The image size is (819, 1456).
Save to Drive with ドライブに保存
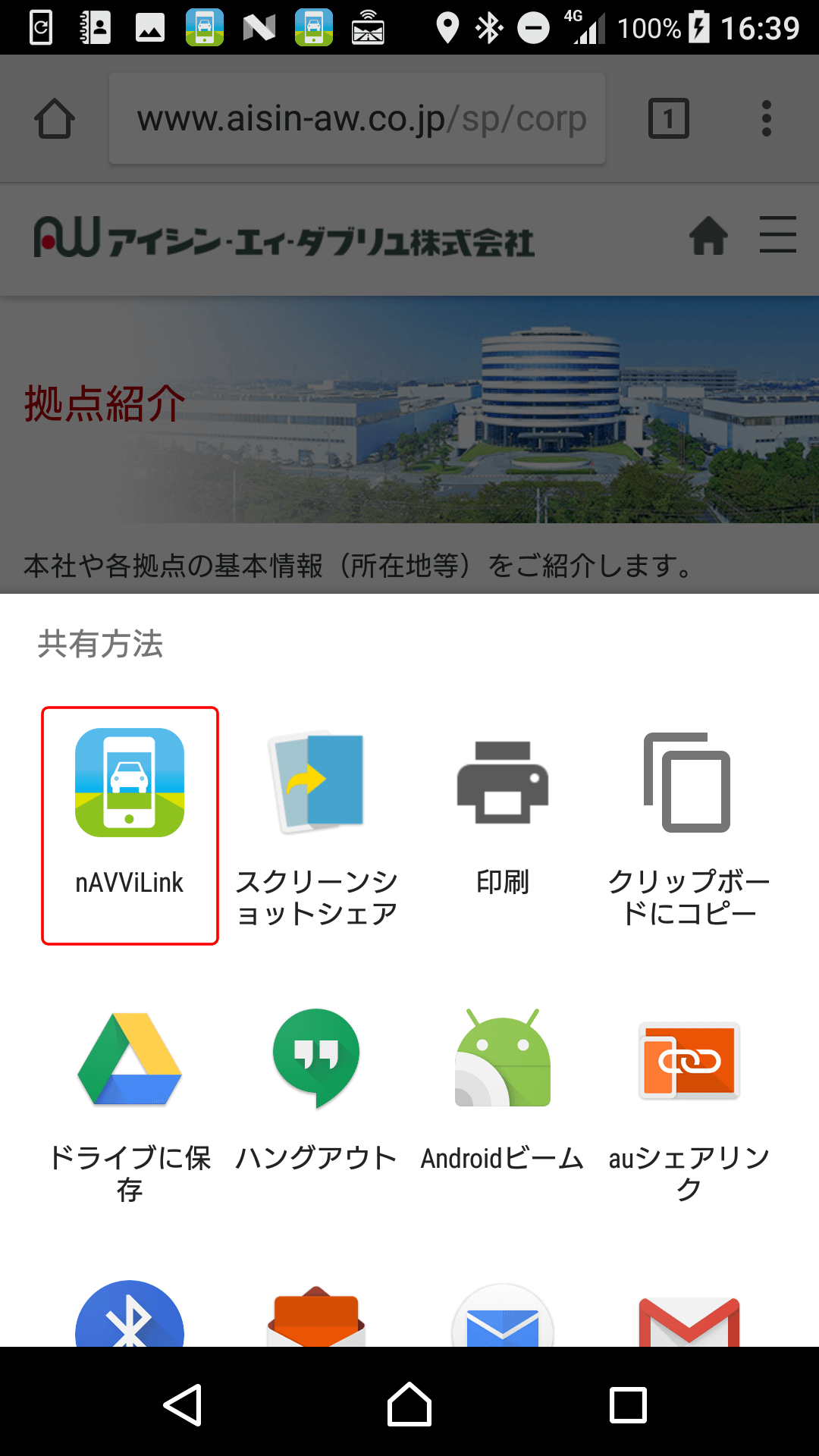(130, 1100)
